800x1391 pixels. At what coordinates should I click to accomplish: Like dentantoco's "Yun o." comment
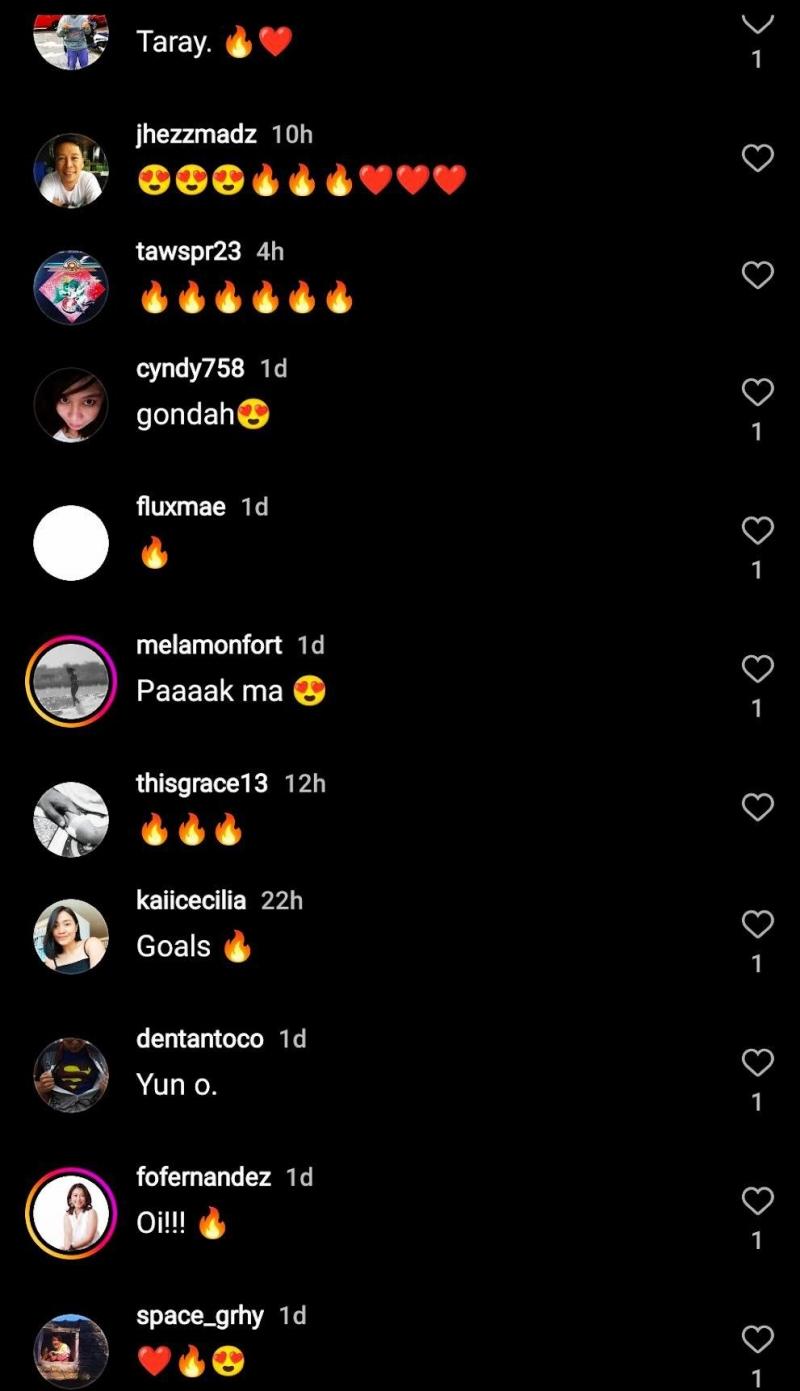pyautogui.click(x=757, y=1062)
